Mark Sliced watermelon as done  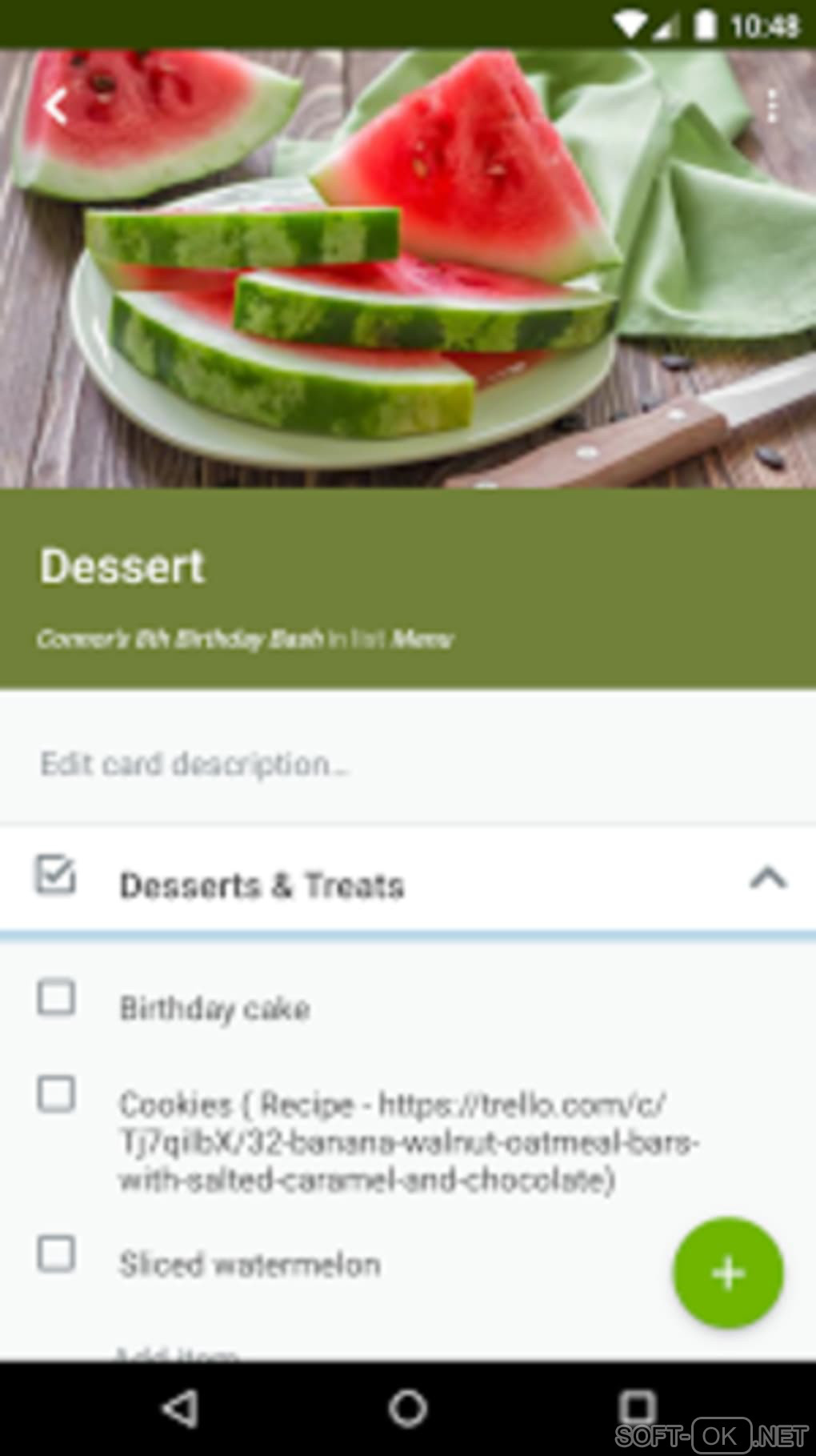[57, 1254]
